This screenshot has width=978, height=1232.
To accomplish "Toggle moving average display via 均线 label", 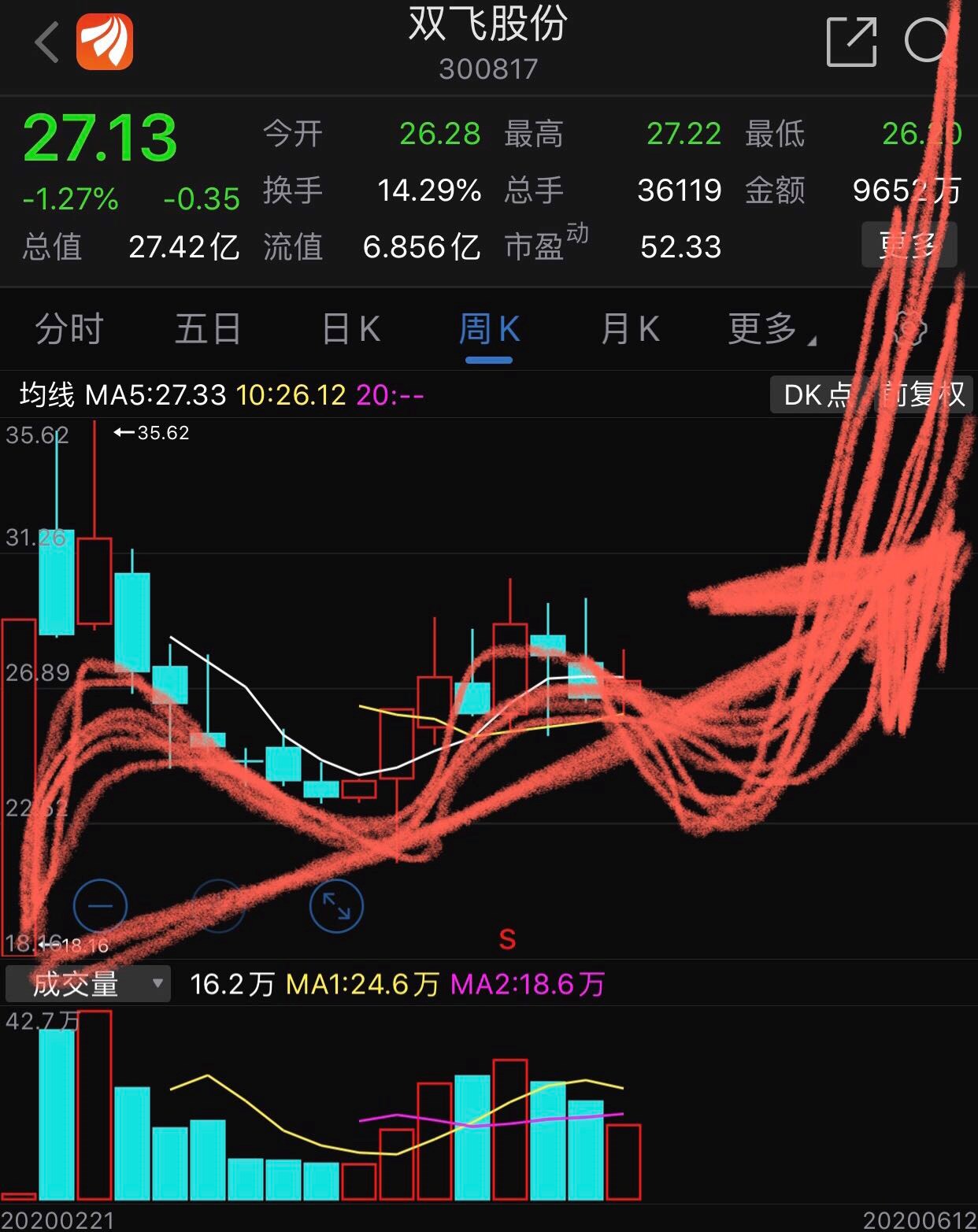I will (47, 395).
